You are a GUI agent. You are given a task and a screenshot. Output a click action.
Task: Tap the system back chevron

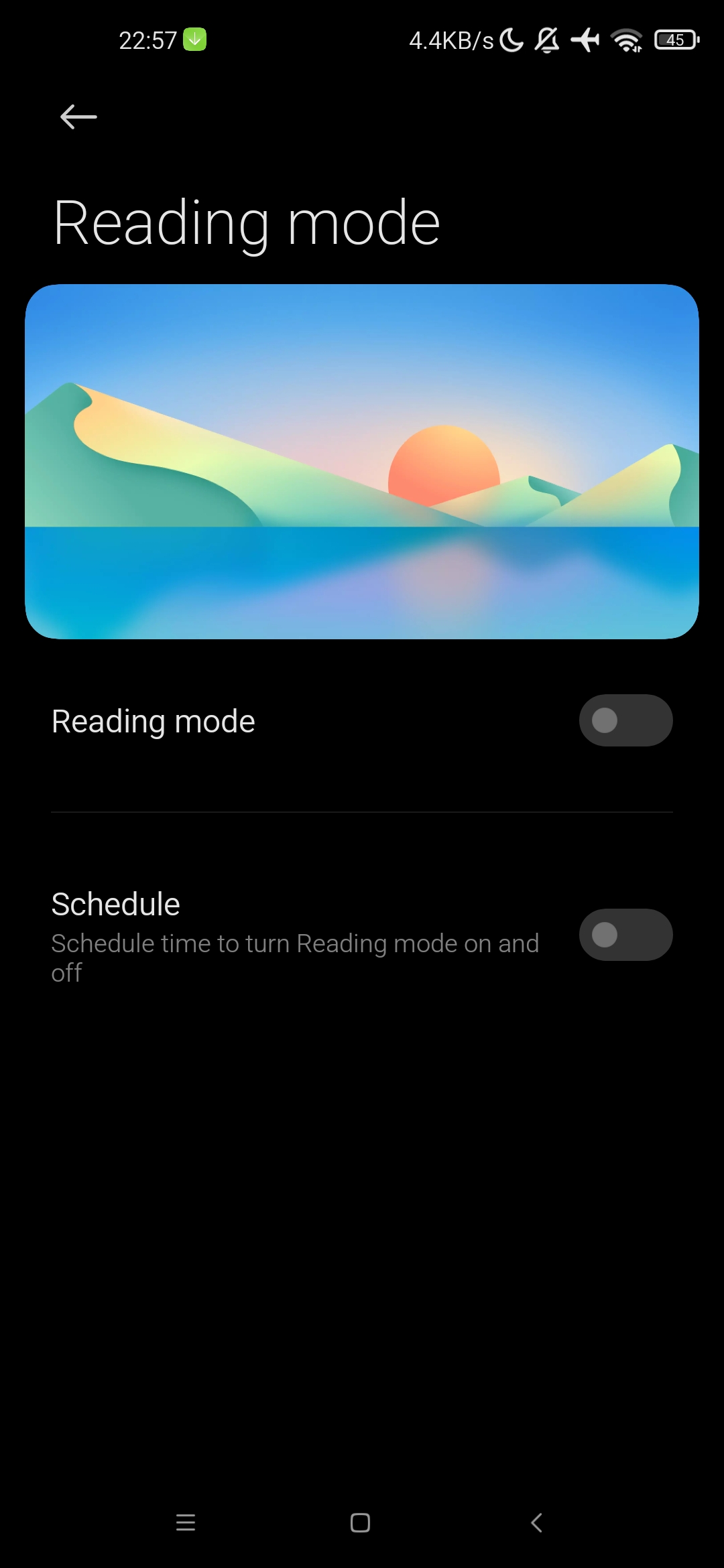click(x=536, y=1522)
